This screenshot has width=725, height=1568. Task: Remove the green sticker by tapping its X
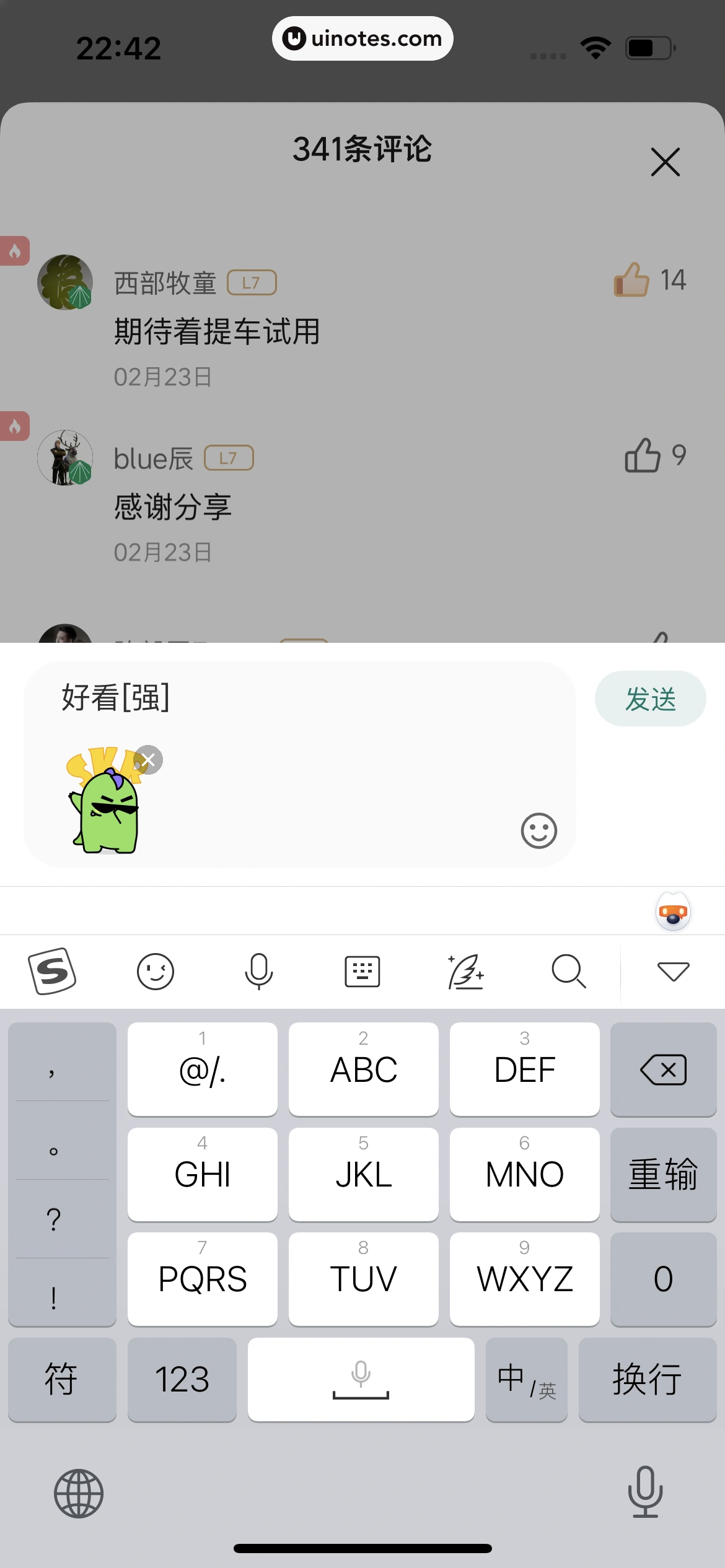tap(147, 760)
